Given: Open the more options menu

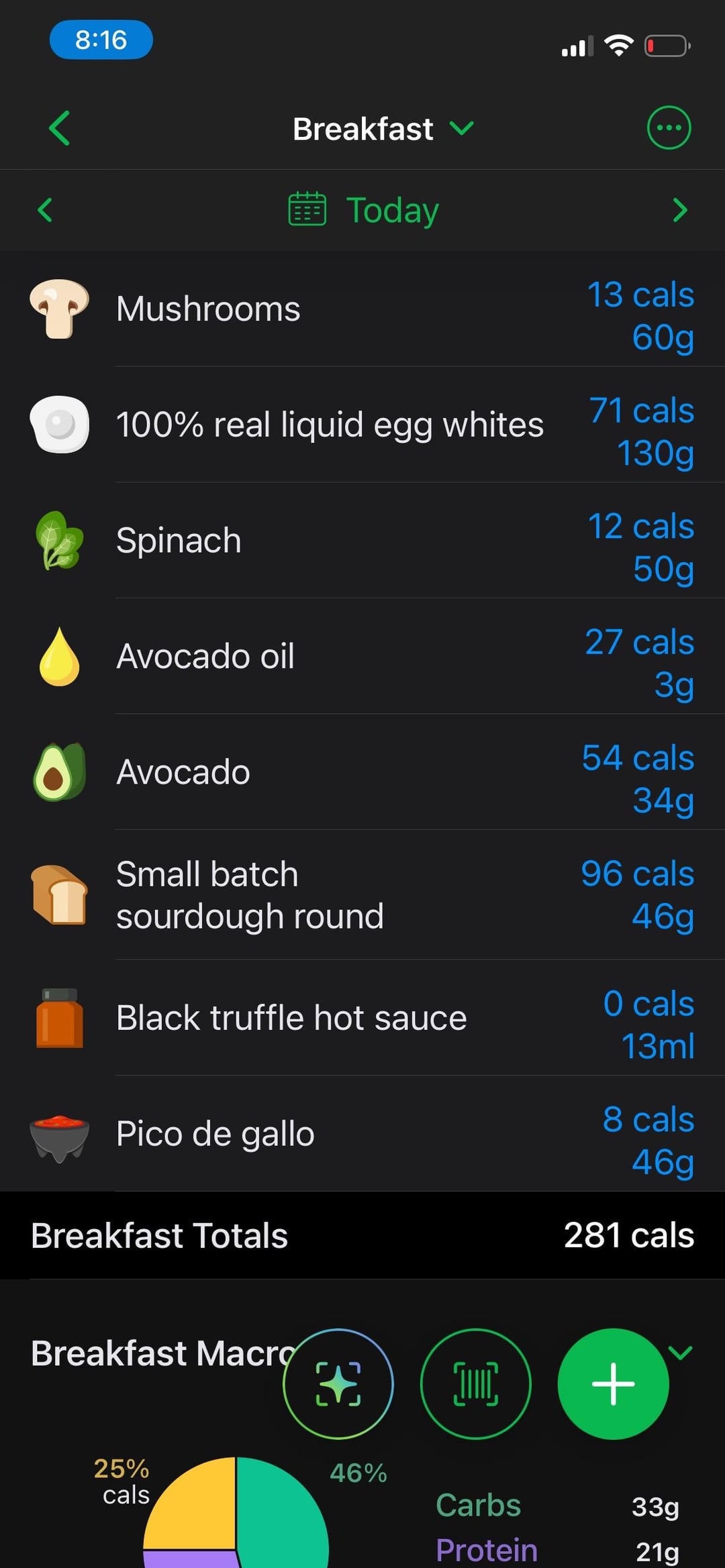Looking at the screenshot, I should pos(668,127).
